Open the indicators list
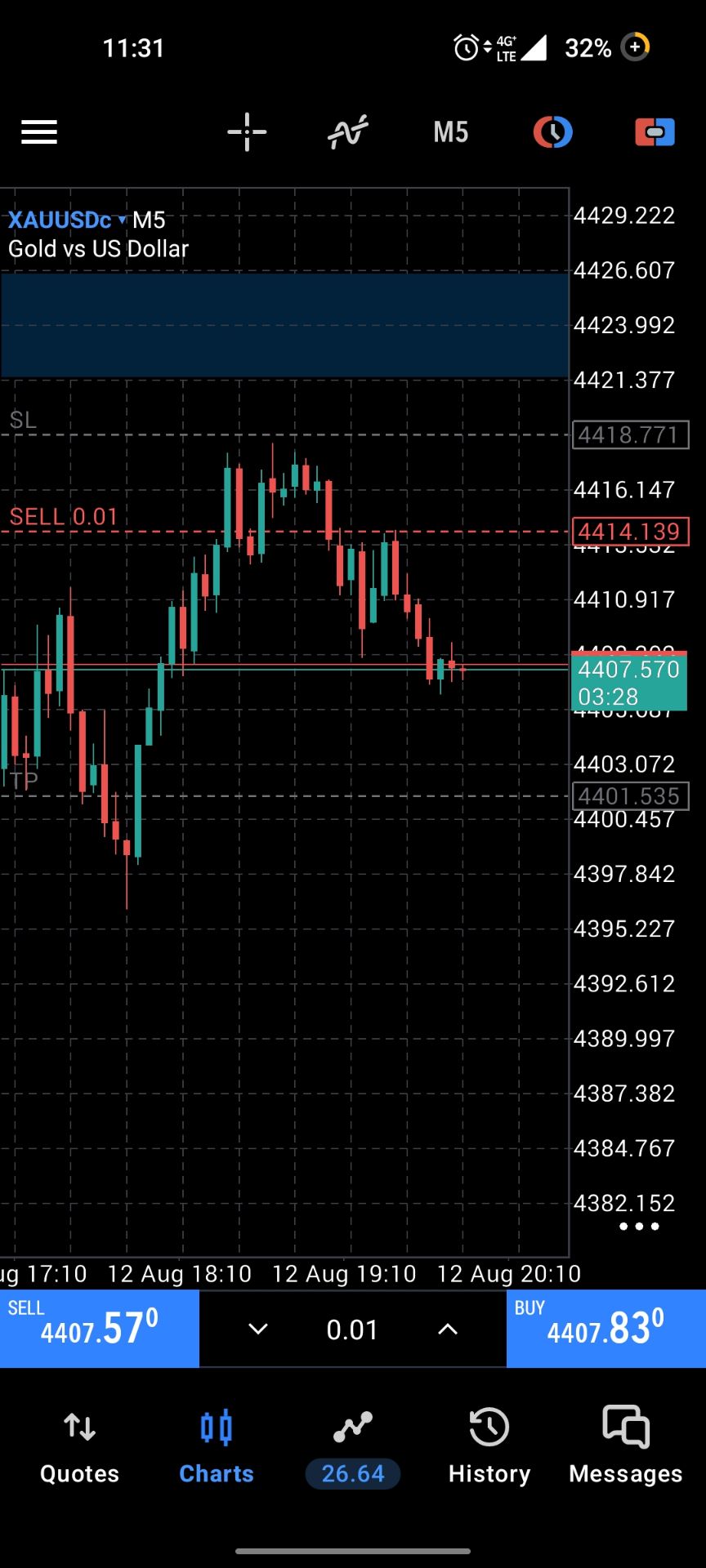This screenshot has height=1568, width=706. tap(348, 132)
